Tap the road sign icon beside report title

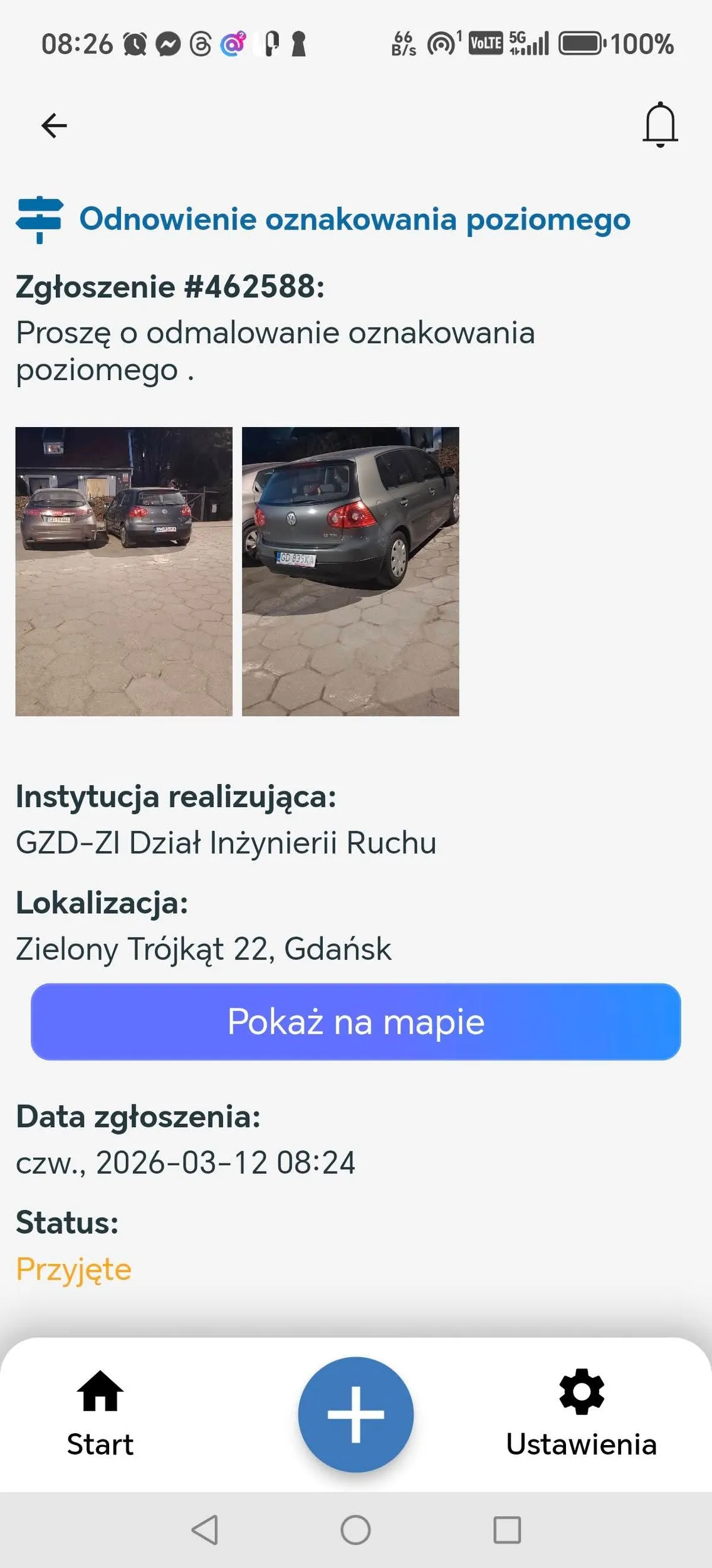[x=39, y=219]
